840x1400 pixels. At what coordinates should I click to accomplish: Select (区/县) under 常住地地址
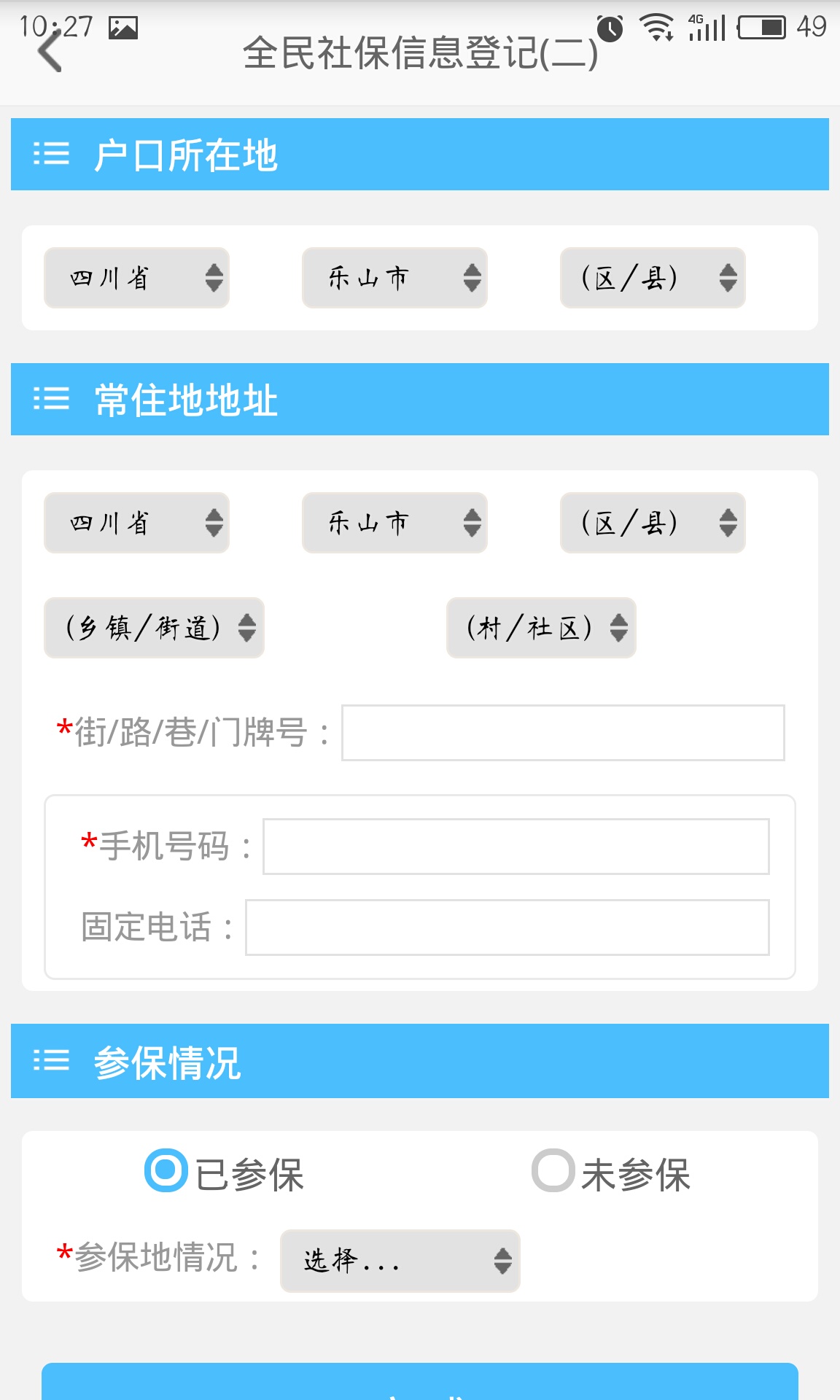[x=653, y=523]
